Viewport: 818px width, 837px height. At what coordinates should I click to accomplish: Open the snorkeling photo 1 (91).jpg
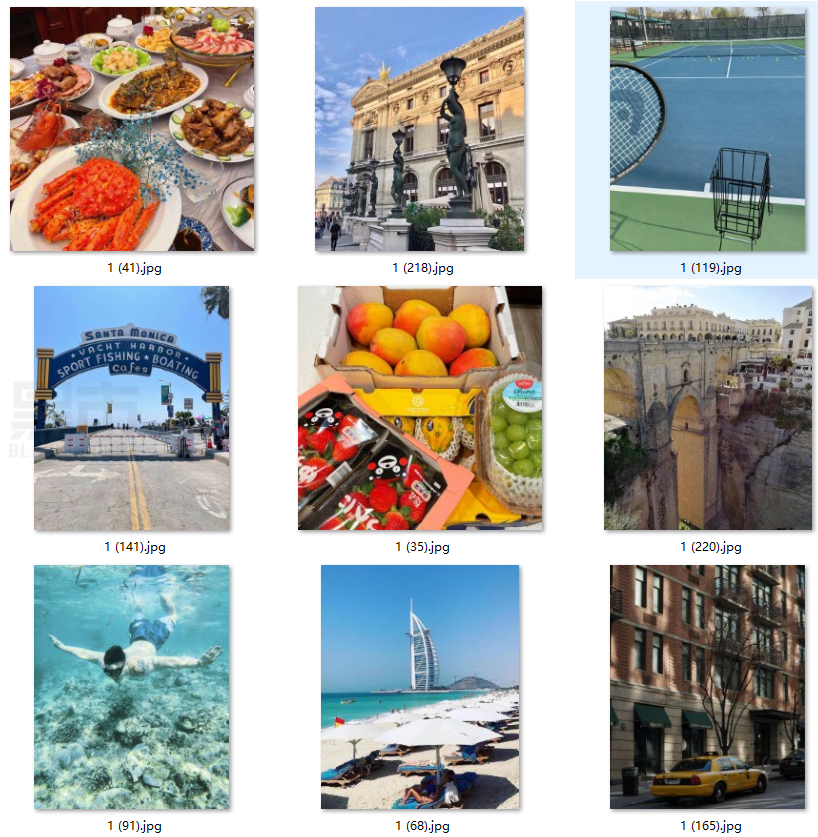click(x=132, y=687)
